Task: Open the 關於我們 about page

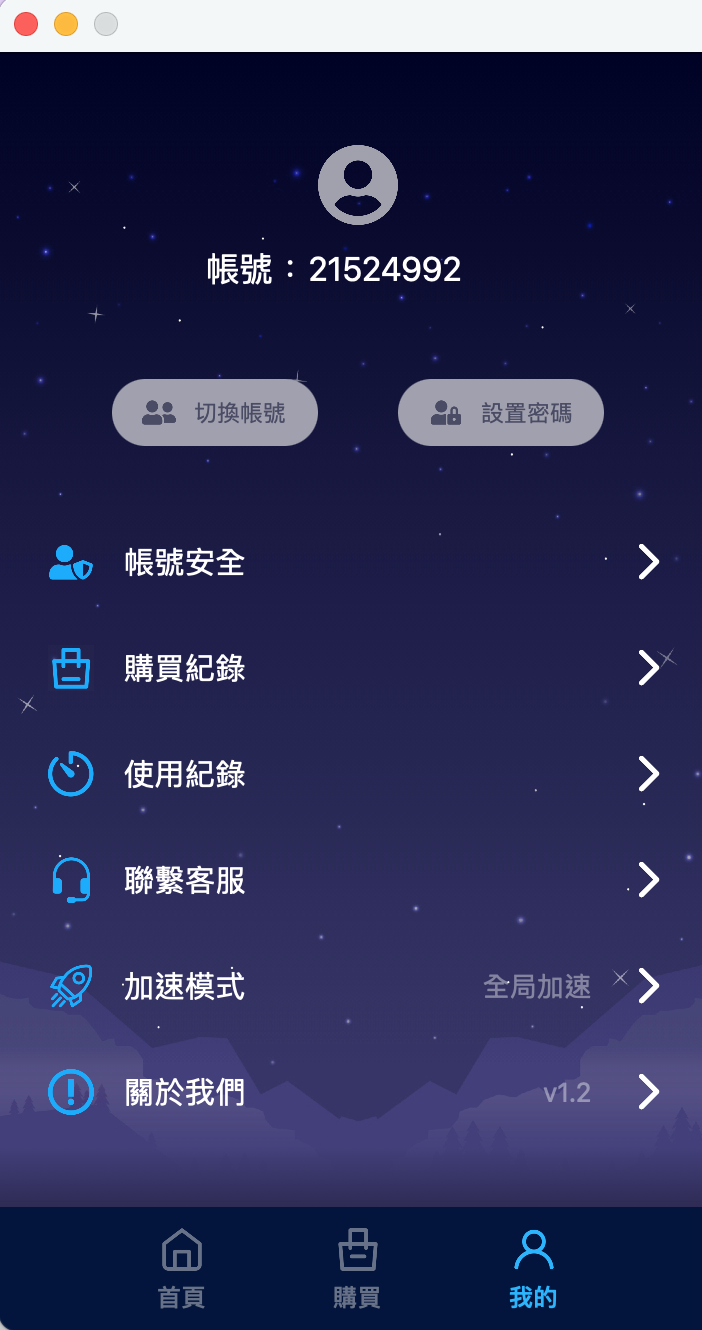Action: (x=351, y=1092)
